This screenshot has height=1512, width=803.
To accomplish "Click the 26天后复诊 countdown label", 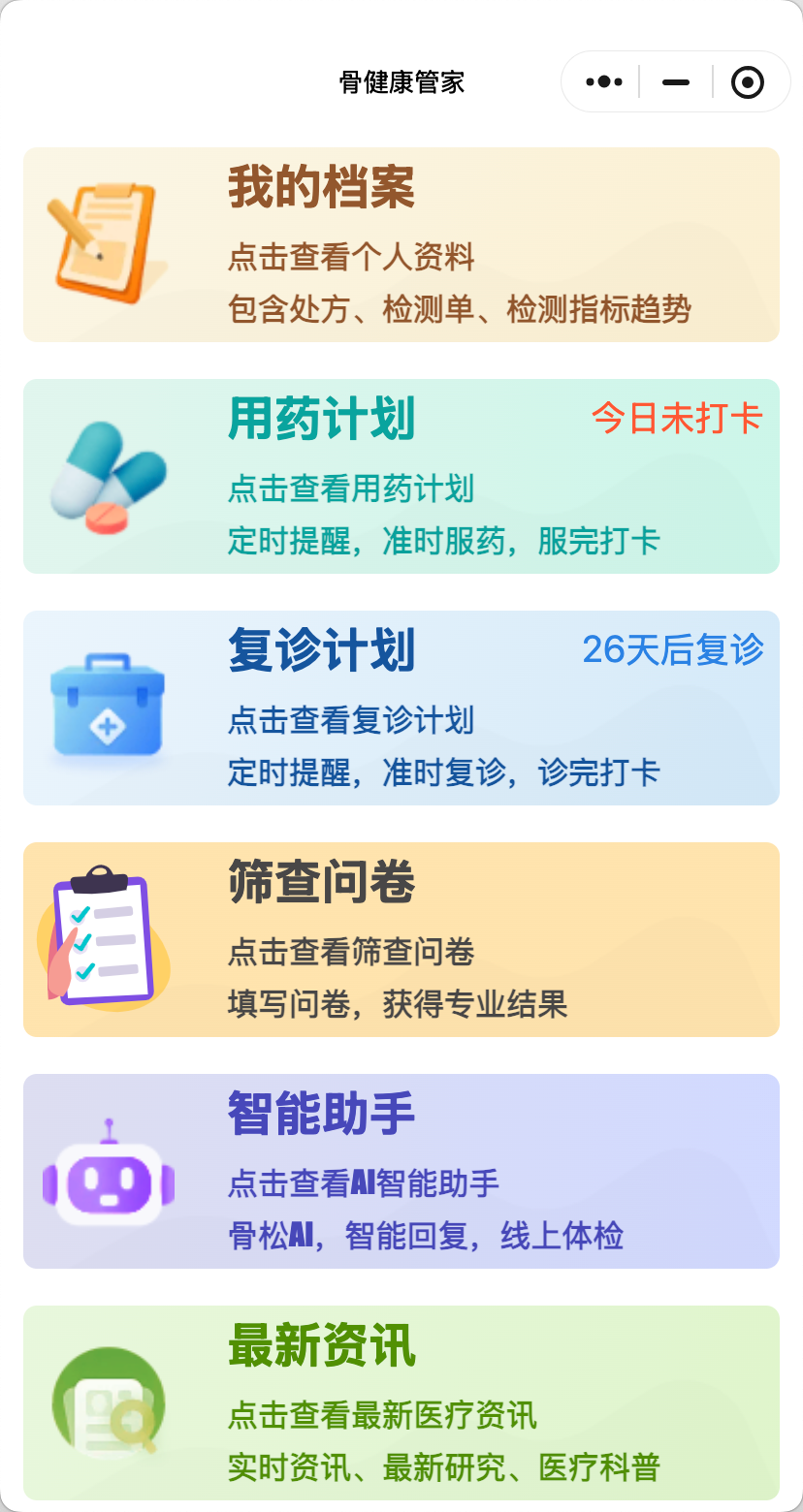I will (x=672, y=650).
